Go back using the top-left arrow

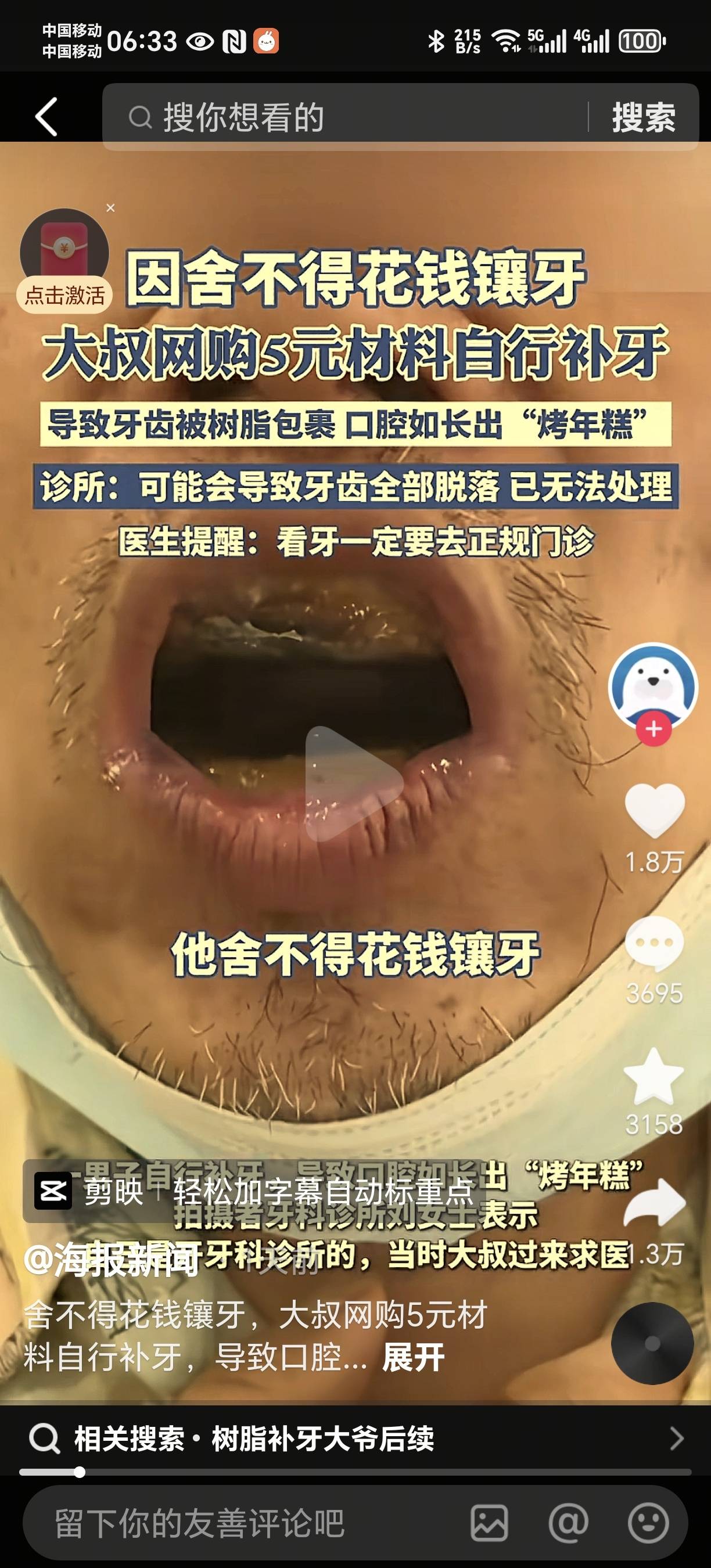click(x=47, y=116)
